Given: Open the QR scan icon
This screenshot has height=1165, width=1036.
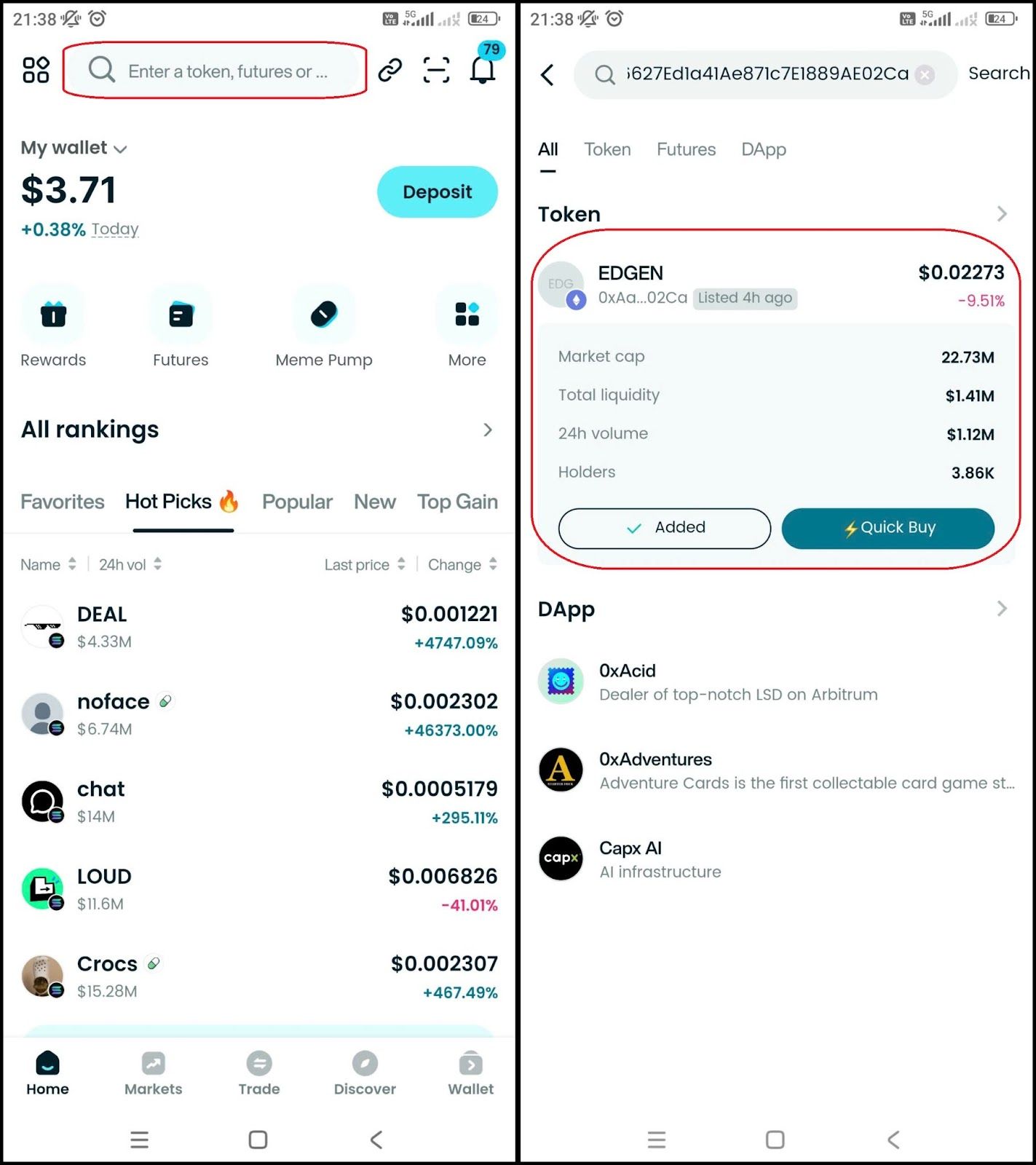Looking at the screenshot, I should (436, 71).
